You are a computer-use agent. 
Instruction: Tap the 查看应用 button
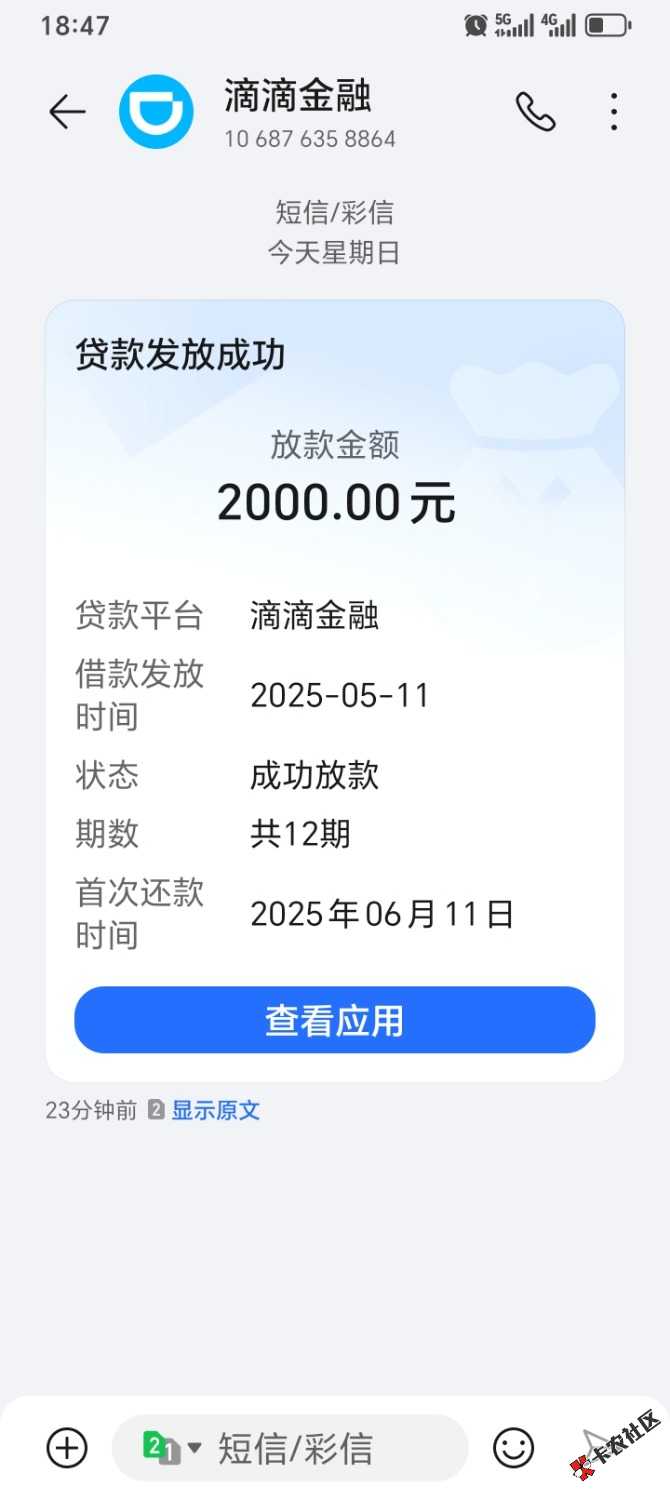point(334,1020)
